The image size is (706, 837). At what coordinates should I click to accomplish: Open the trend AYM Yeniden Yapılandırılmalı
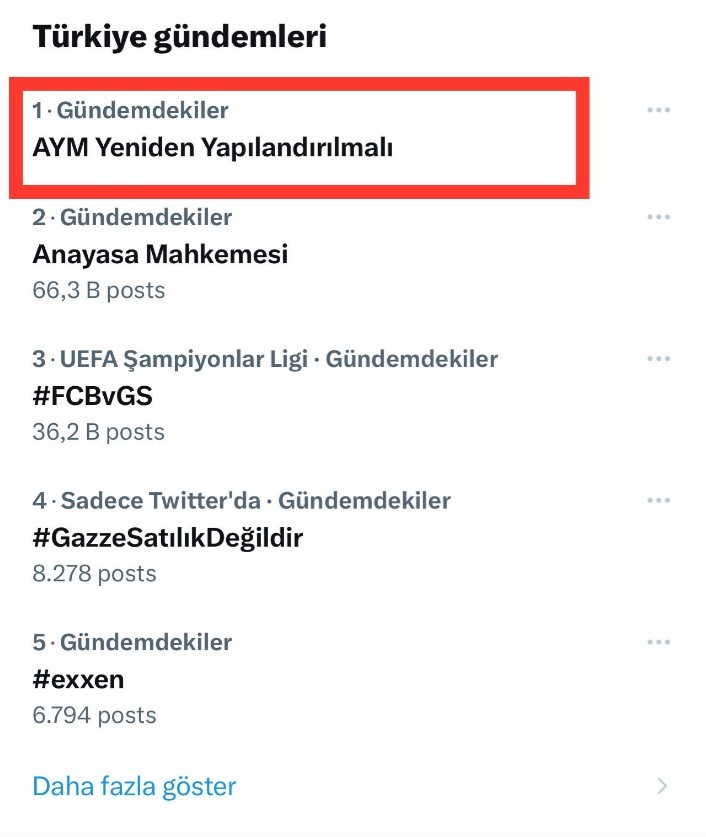(213, 148)
